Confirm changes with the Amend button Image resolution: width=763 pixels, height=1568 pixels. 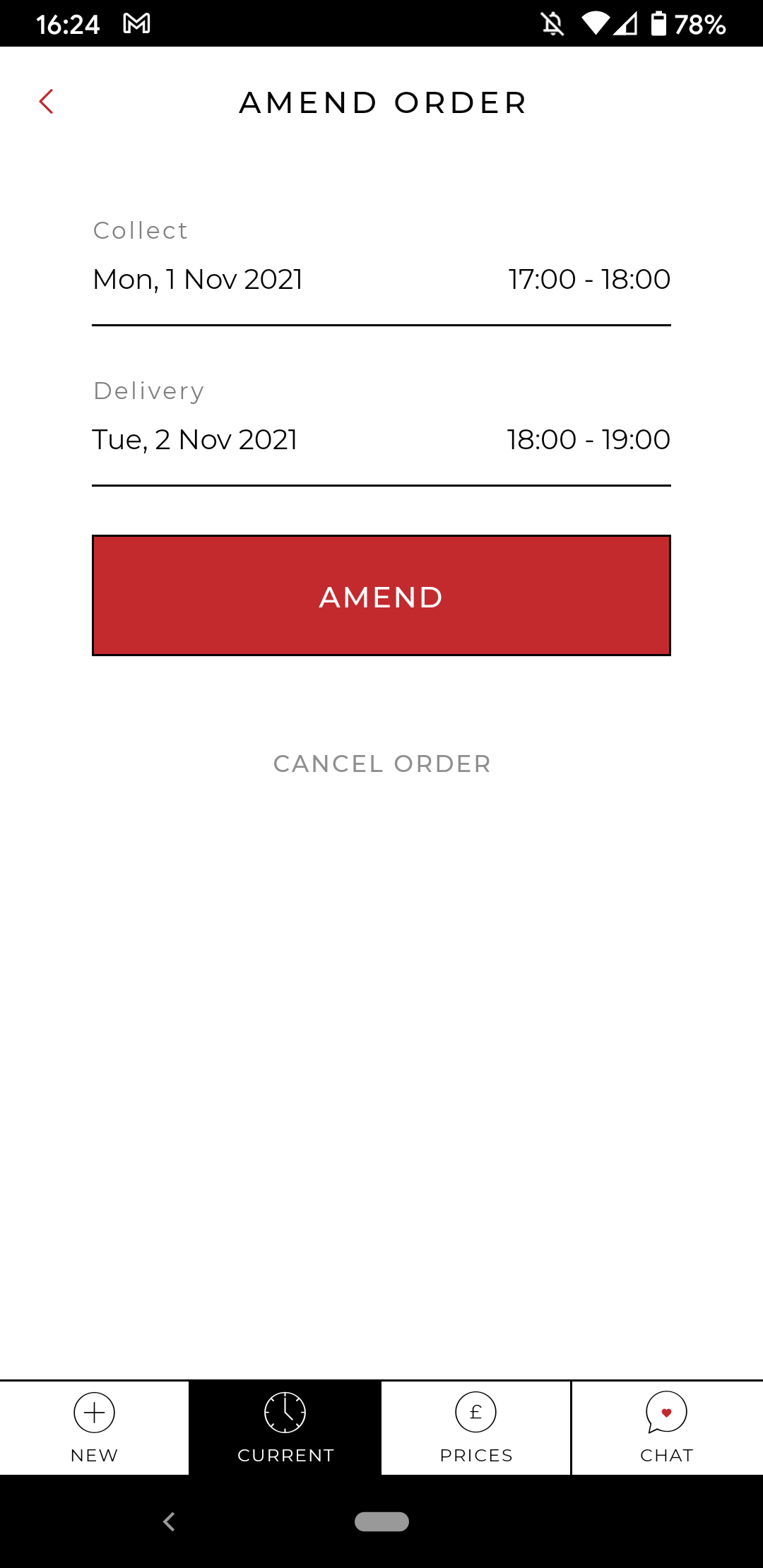pyautogui.click(x=381, y=595)
